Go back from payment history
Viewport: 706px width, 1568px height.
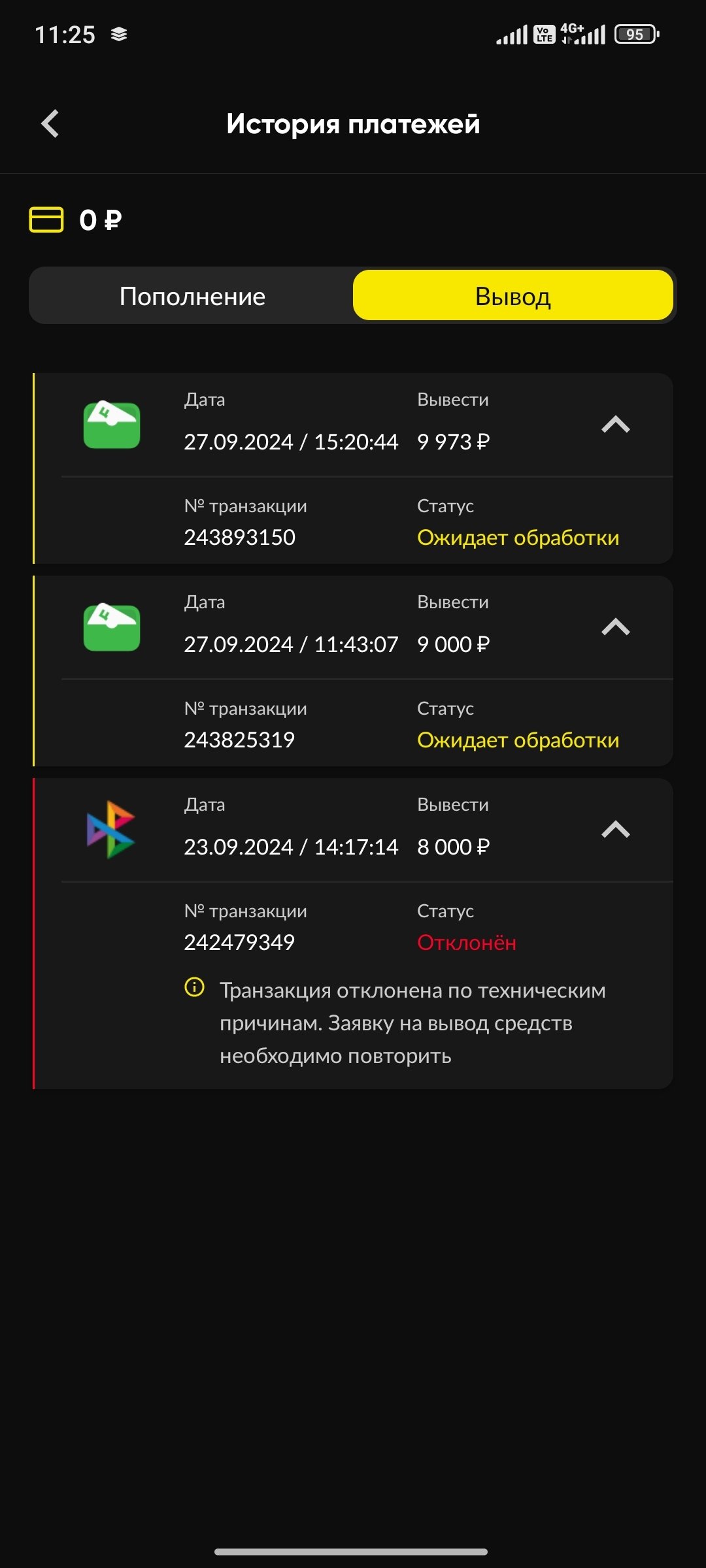click(x=50, y=123)
